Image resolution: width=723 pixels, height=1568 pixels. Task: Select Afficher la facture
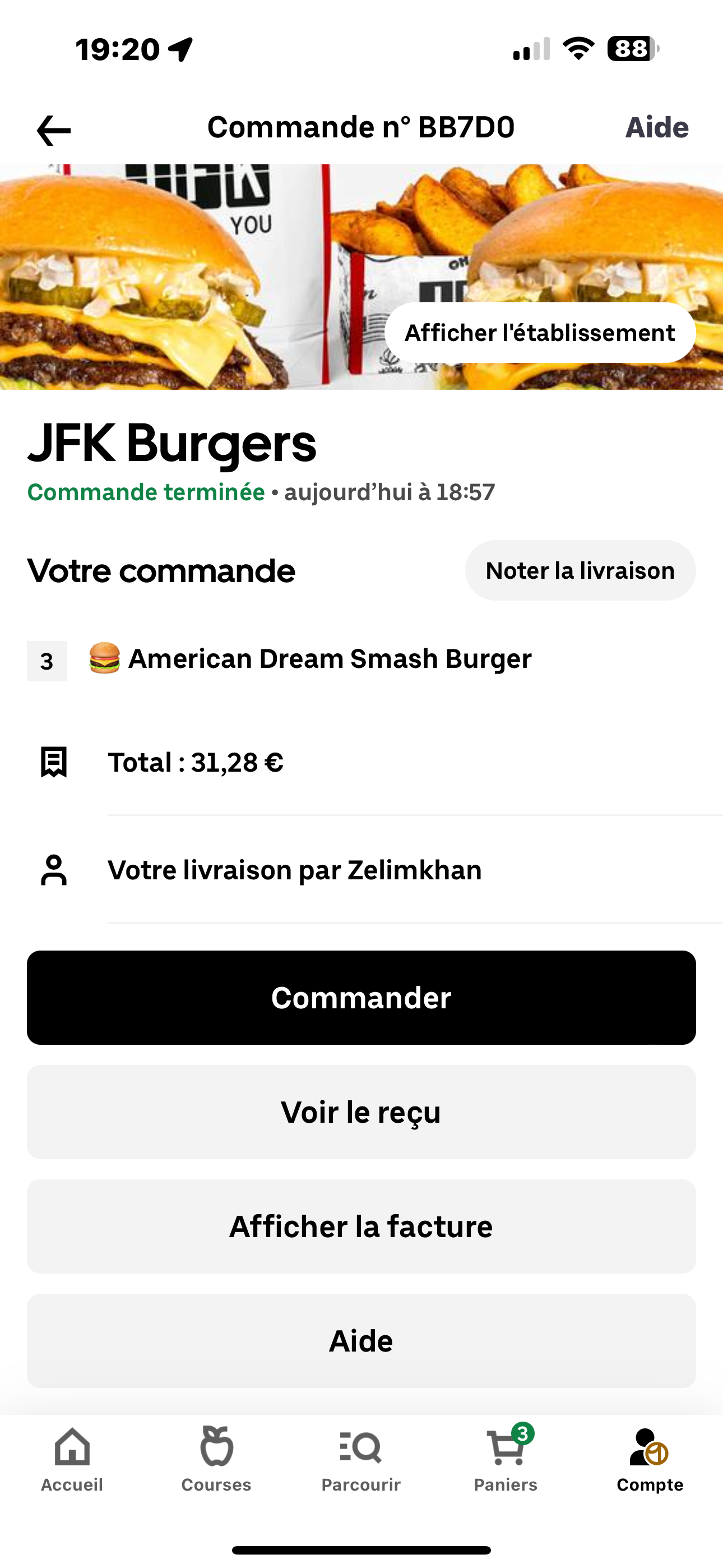click(361, 1226)
